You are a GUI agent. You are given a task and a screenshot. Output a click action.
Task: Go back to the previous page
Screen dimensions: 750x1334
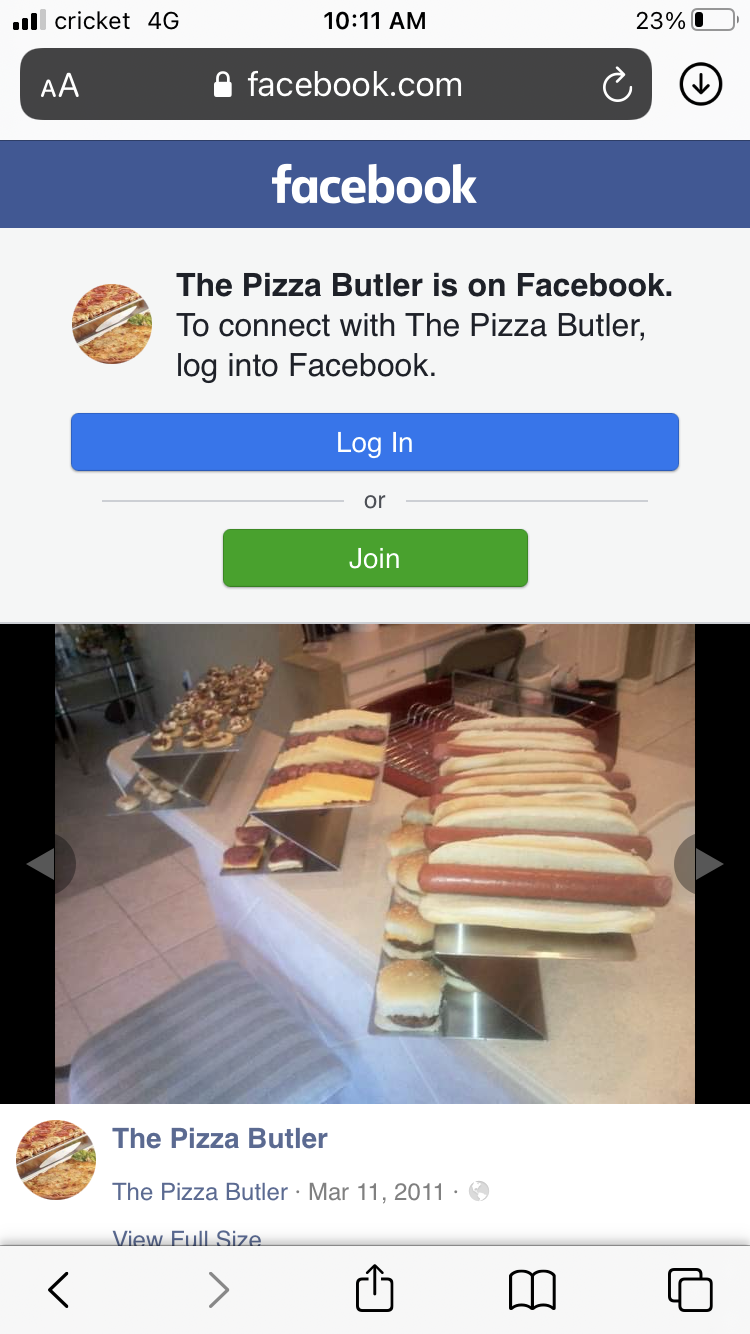tap(59, 1290)
